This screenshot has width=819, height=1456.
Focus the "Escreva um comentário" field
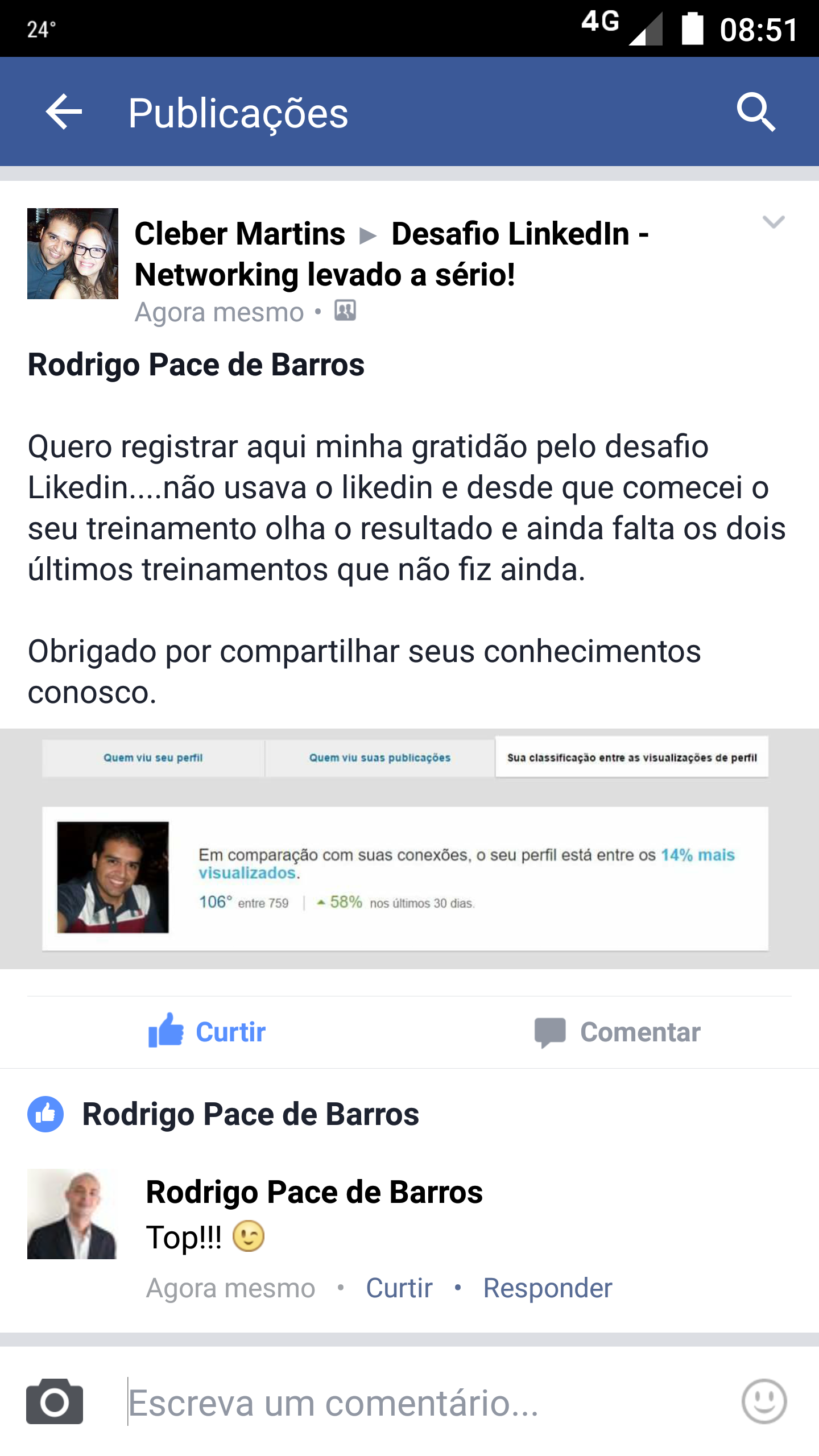(398, 1403)
